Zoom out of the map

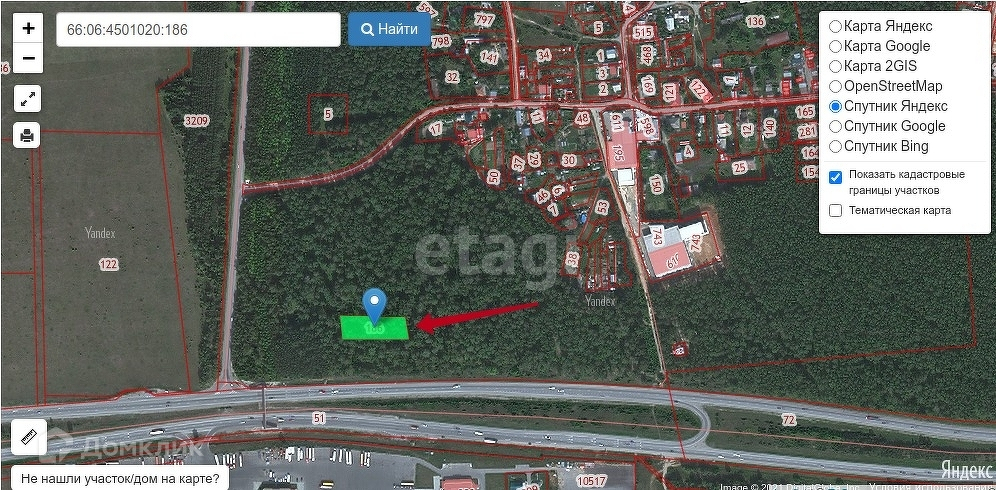click(x=28, y=59)
